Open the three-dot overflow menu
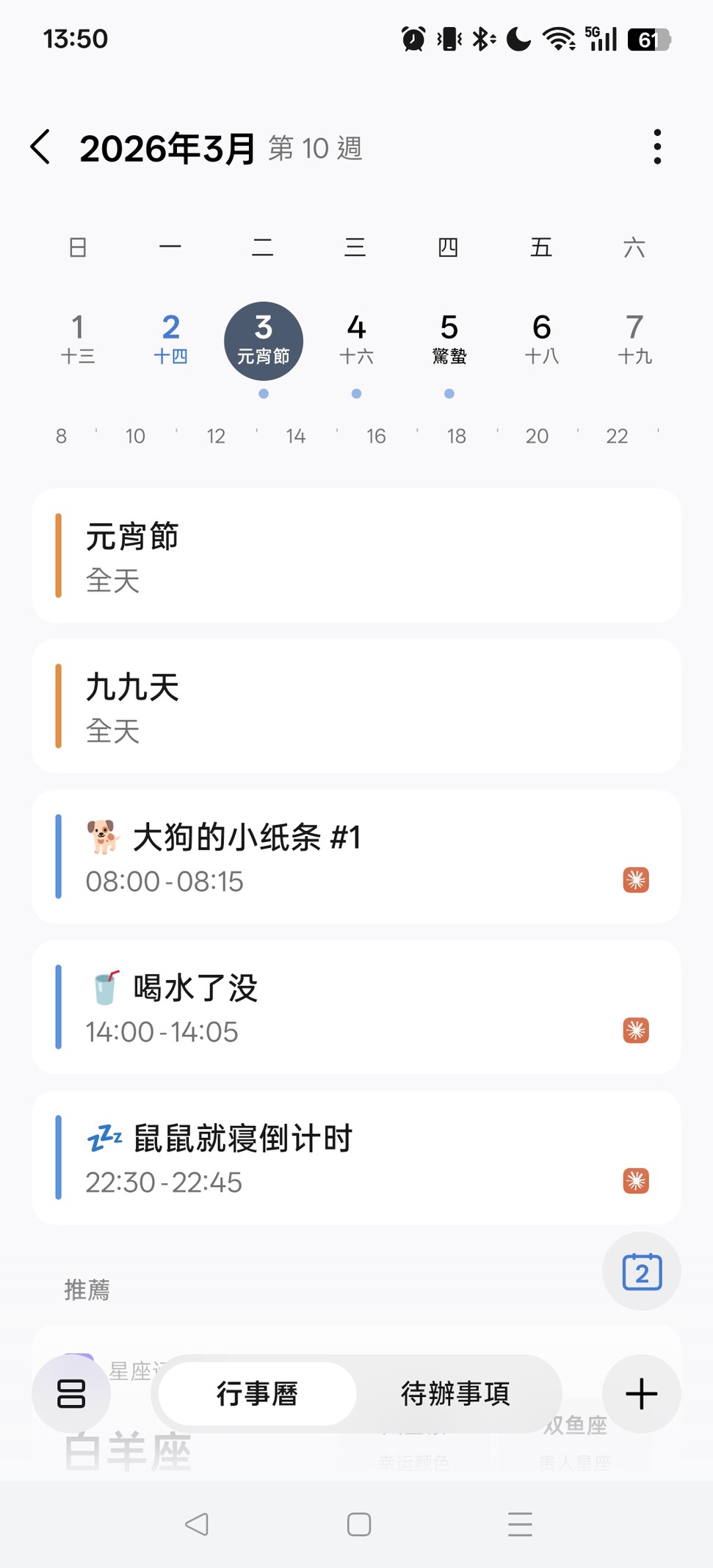 tap(657, 147)
